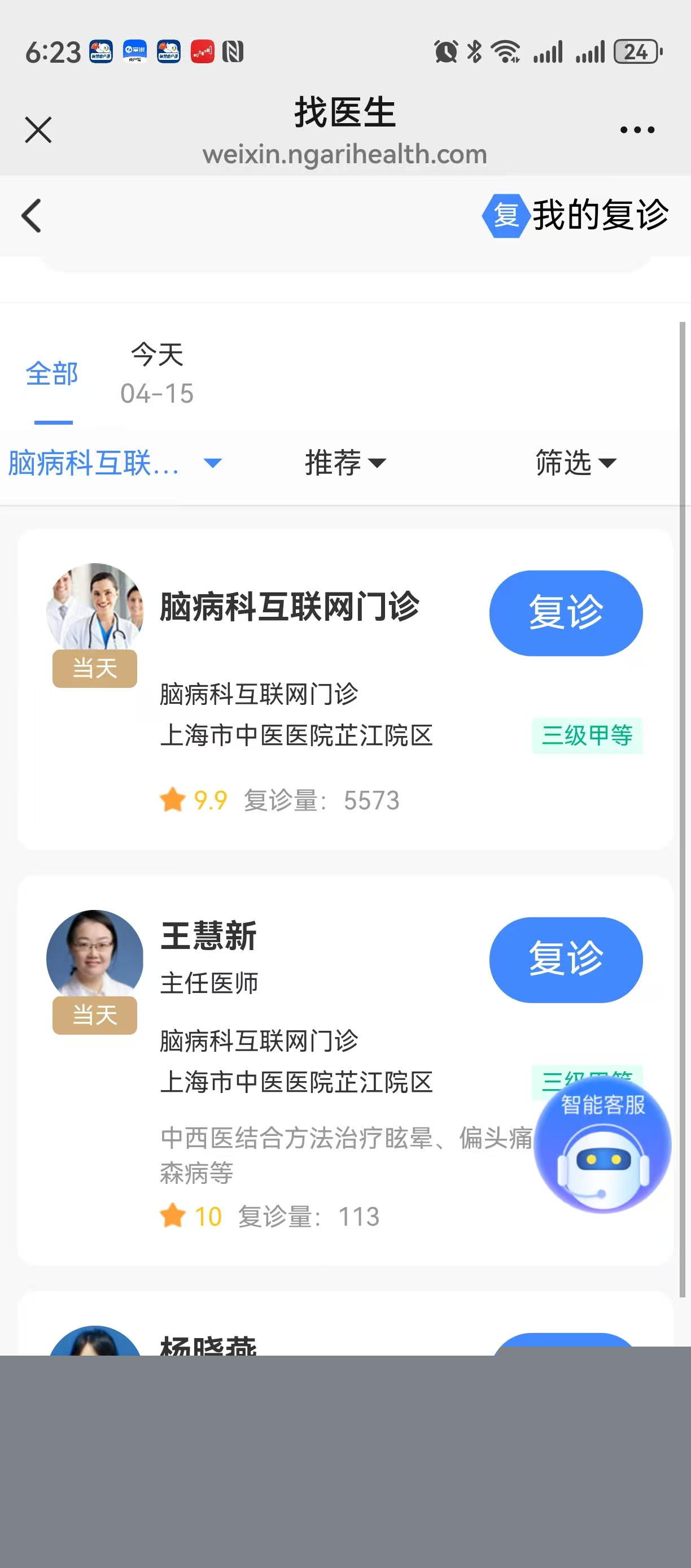The height and width of the screenshot is (1568, 691).
Task: Switch to the 今天 04-15 tab
Action: [157, 374]
